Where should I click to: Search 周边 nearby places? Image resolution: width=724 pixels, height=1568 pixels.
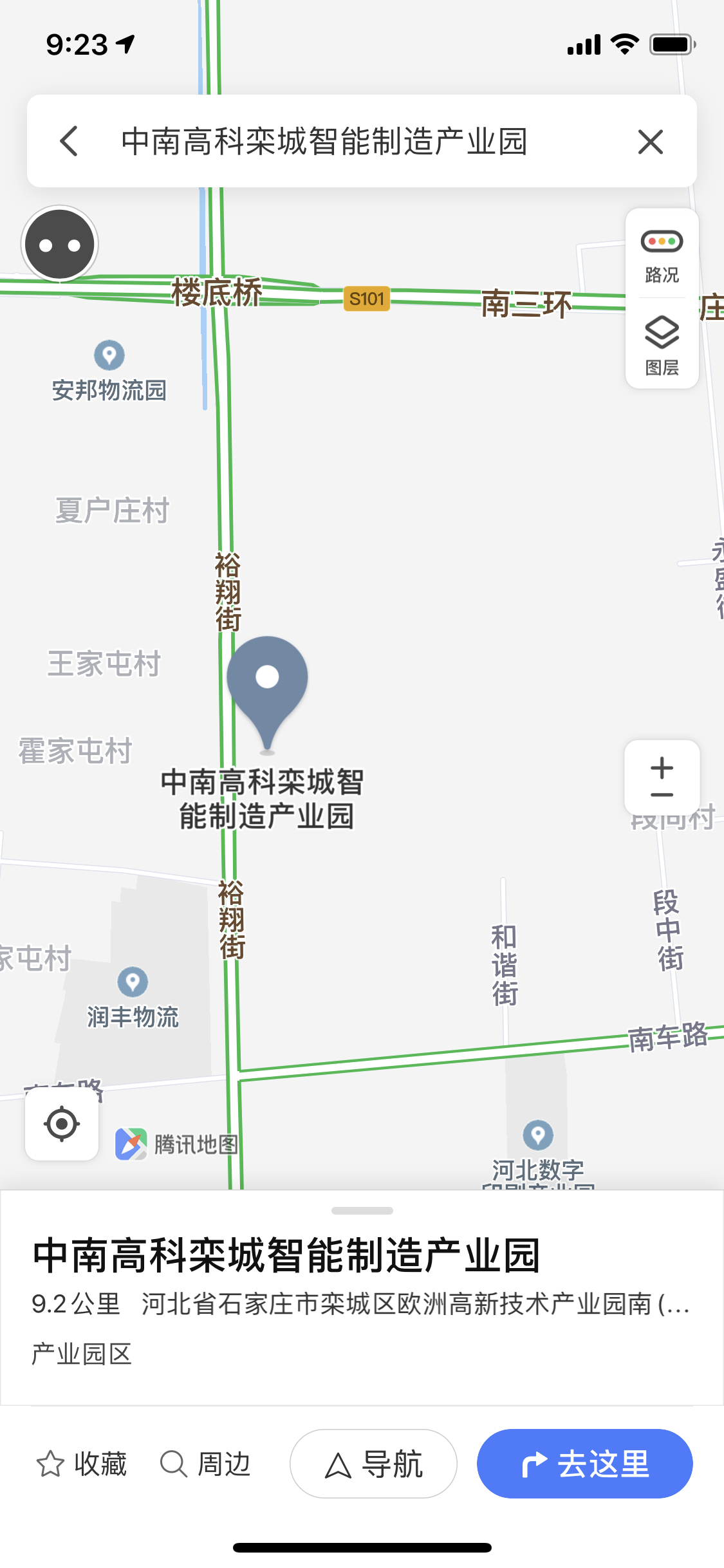pos(205,1464)
